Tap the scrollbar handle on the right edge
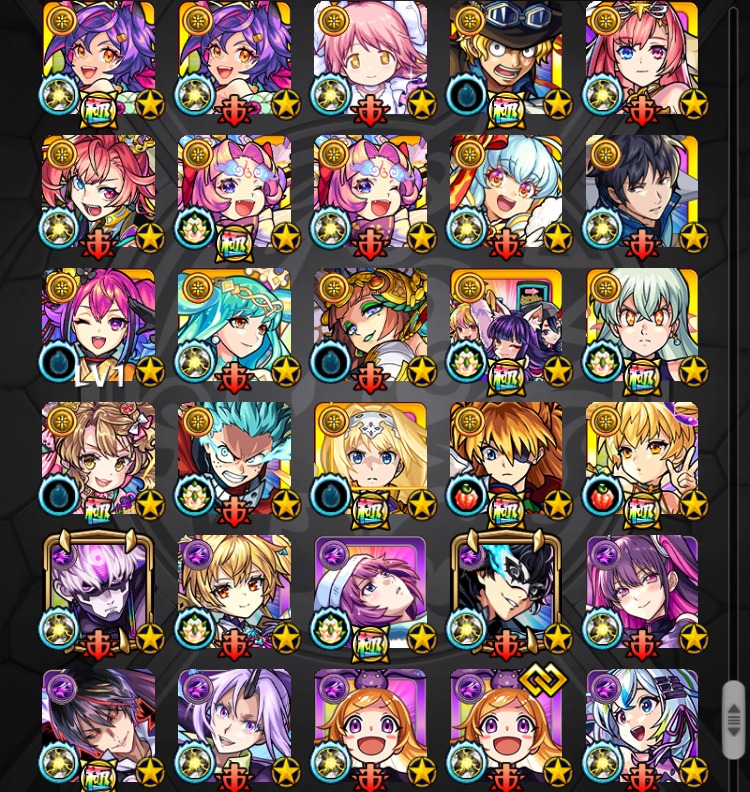 point(733,719)
